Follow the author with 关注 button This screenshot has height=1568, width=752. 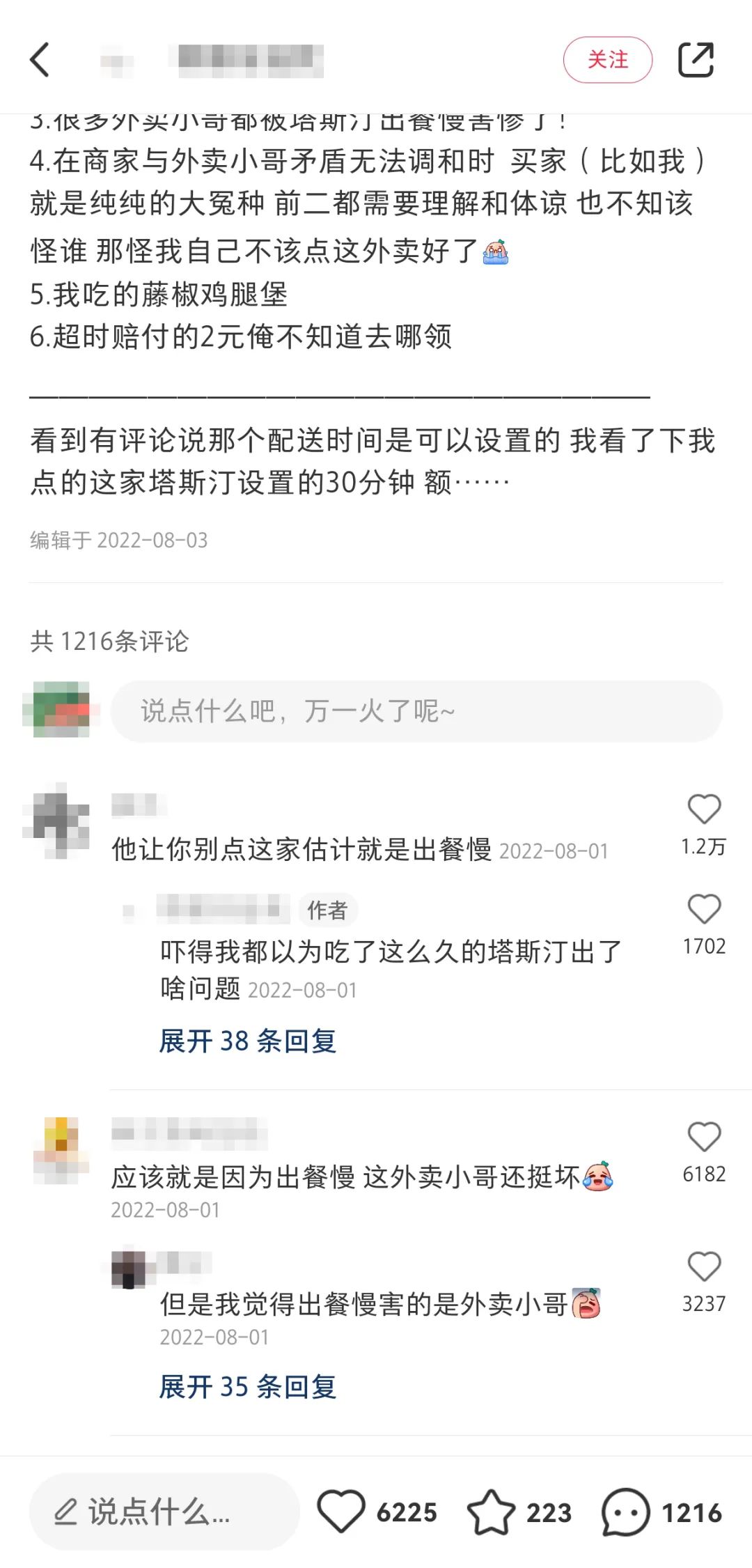(x=607, y=60)
